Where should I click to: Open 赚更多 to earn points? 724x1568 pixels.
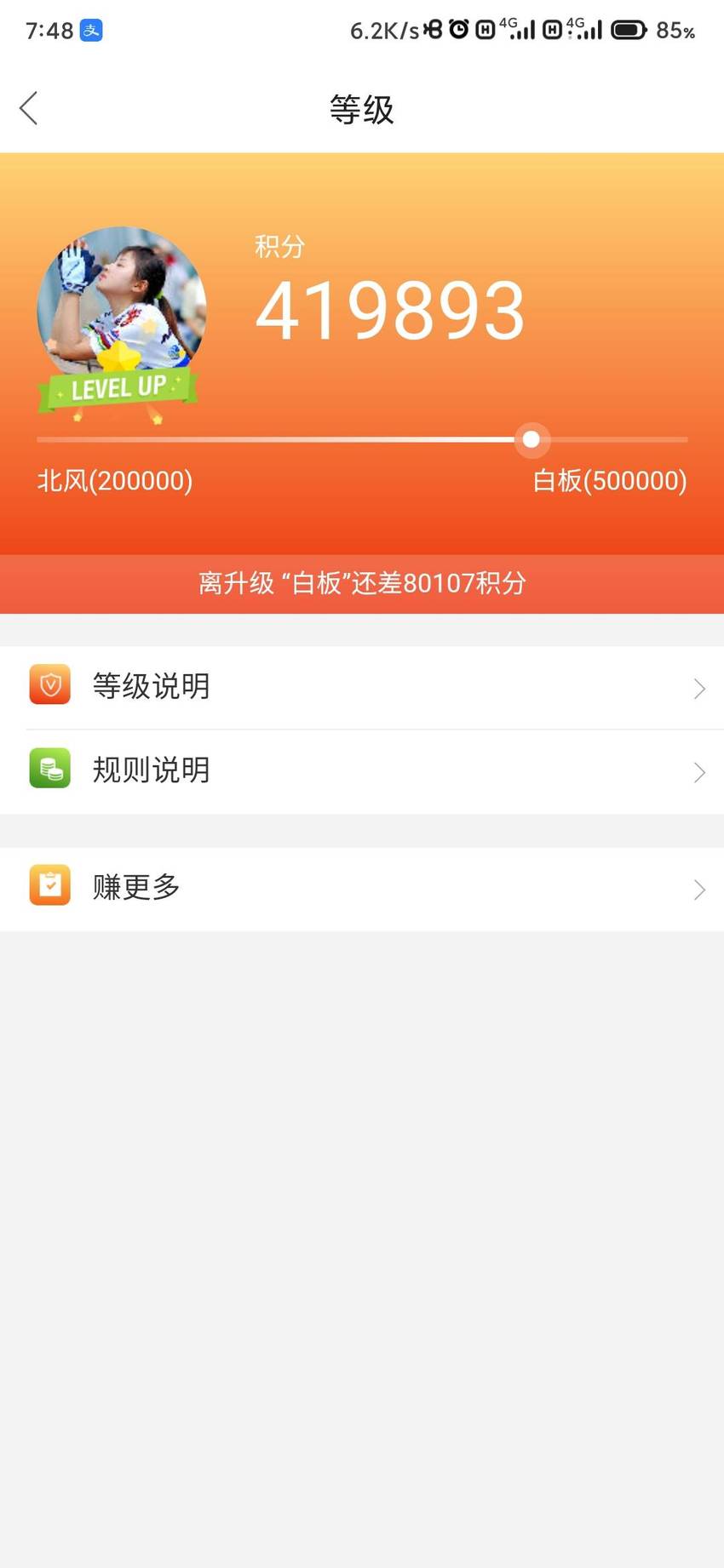point(362,888)
